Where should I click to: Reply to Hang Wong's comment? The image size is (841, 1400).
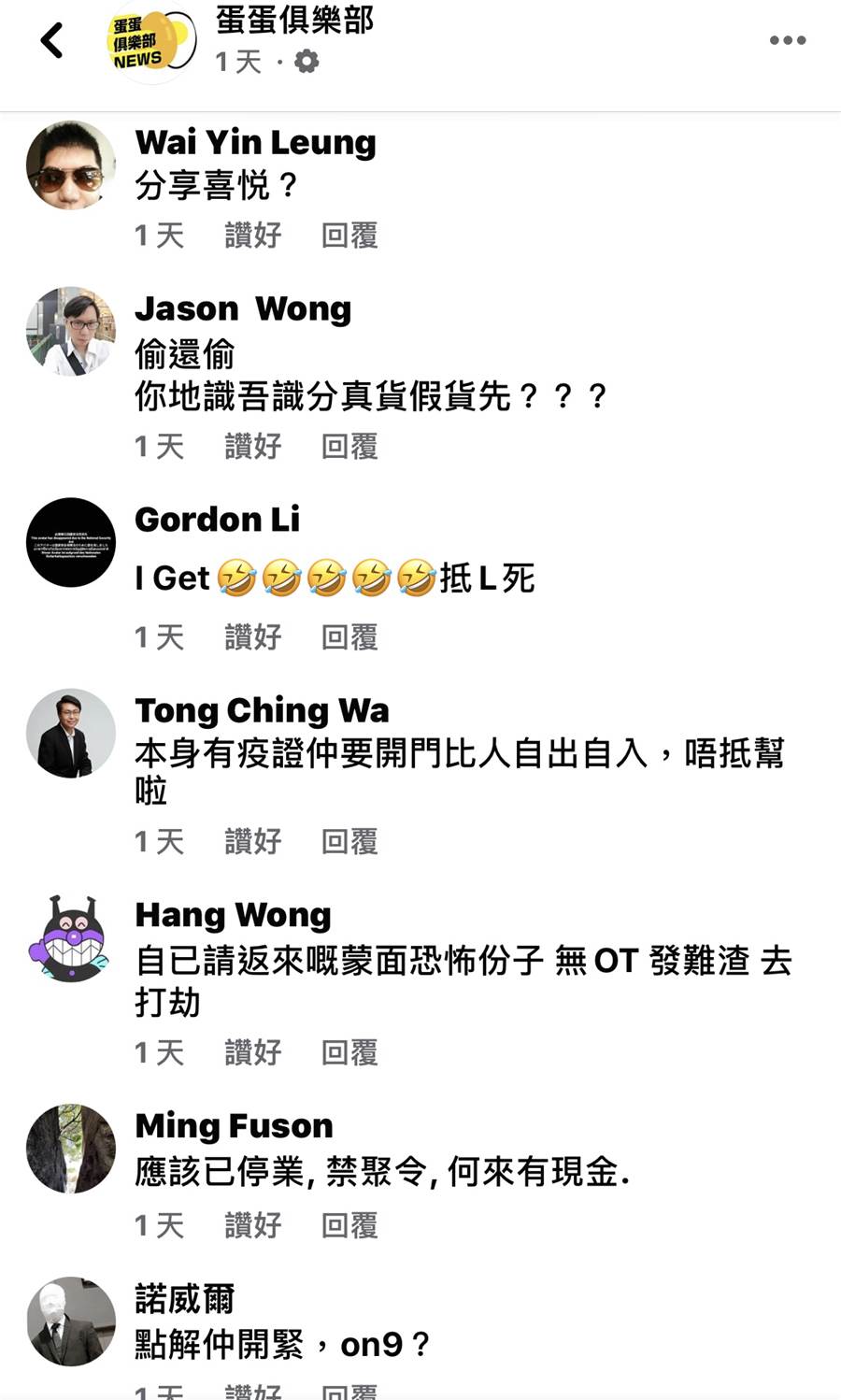click(349, 1052)
